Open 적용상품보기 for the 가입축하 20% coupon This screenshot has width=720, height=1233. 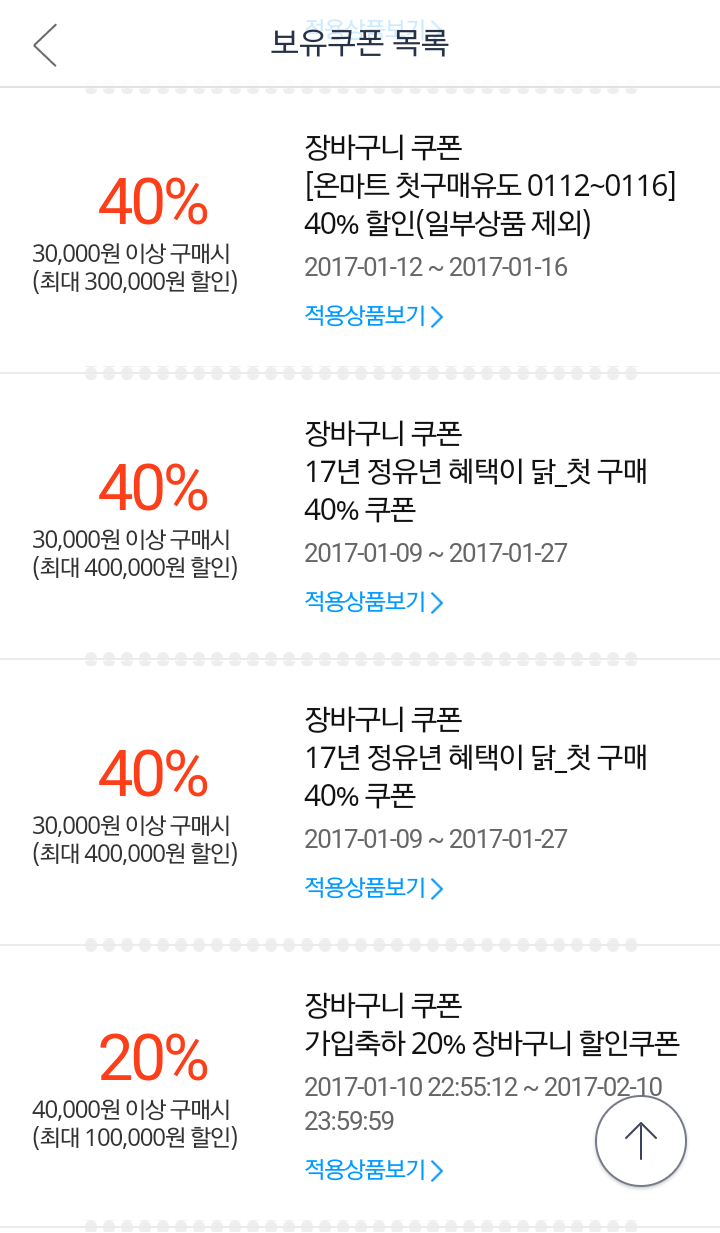pyautogui.click(x=373, y=1169)
